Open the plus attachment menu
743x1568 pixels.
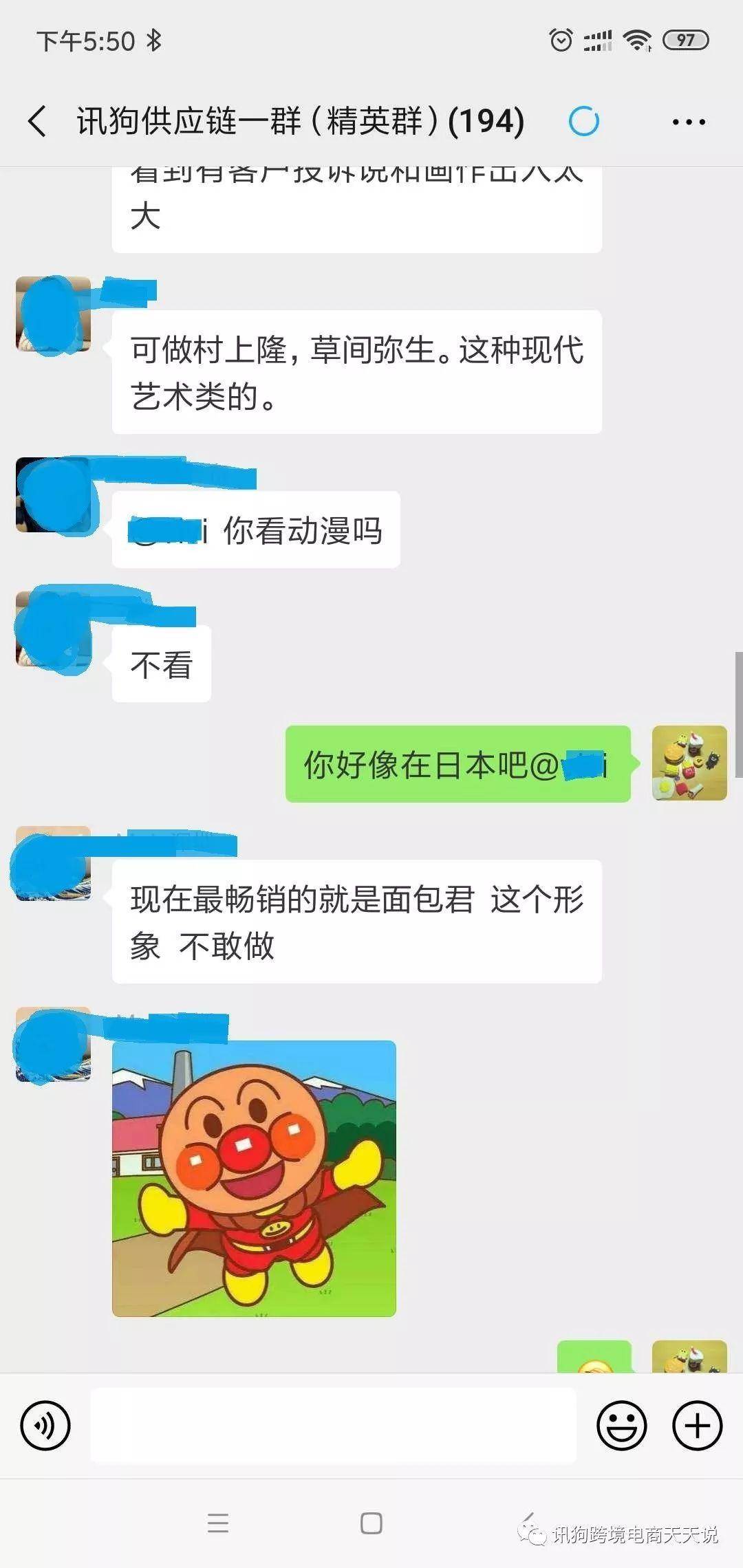(x=696, y=1426)
